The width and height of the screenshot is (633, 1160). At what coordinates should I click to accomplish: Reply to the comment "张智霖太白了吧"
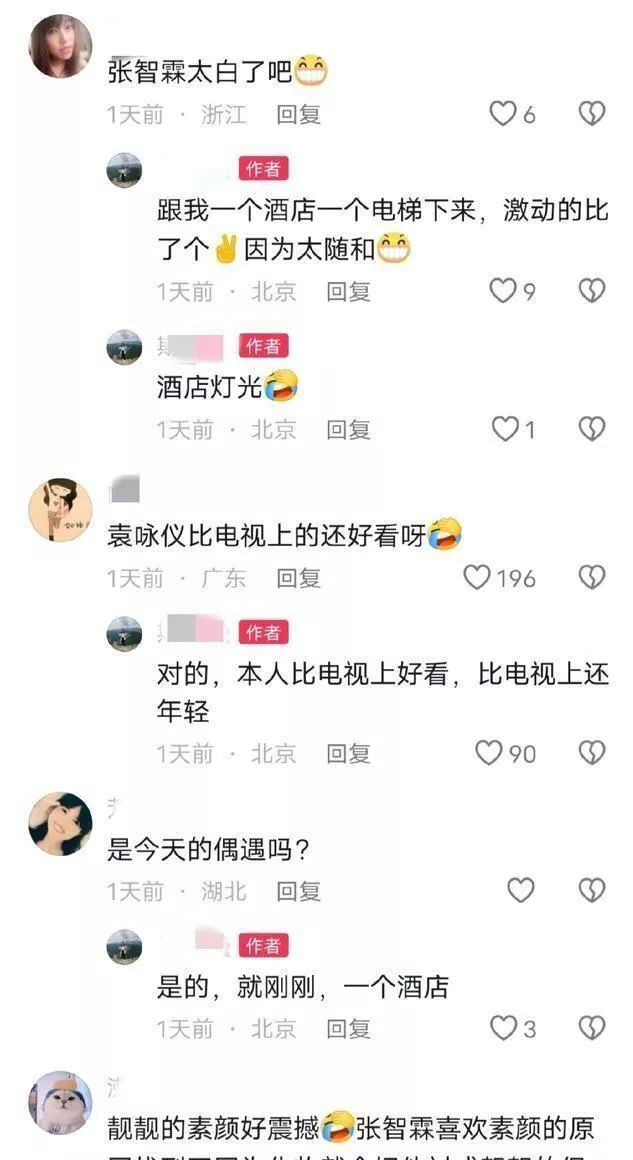[x=298, y=115]
